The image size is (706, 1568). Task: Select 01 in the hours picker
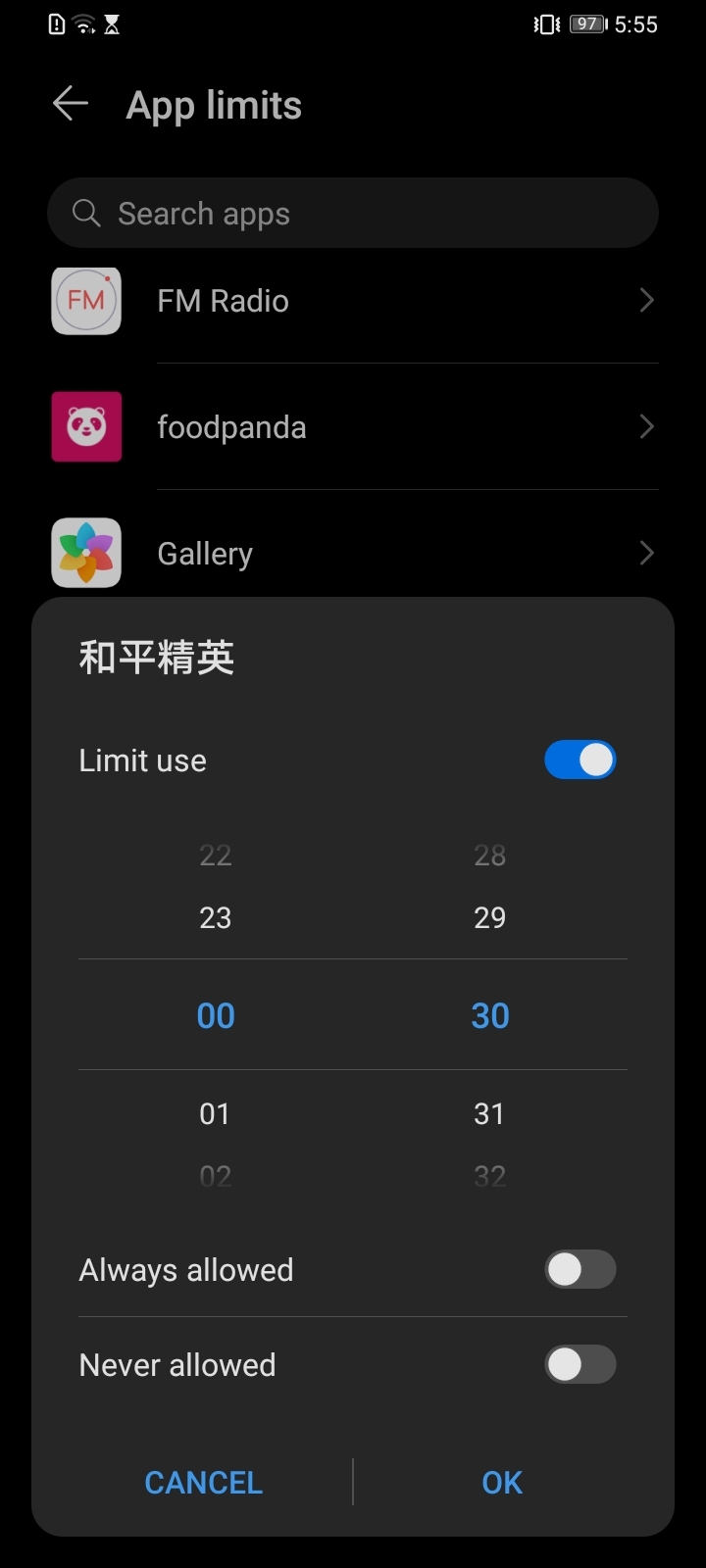216,1114
